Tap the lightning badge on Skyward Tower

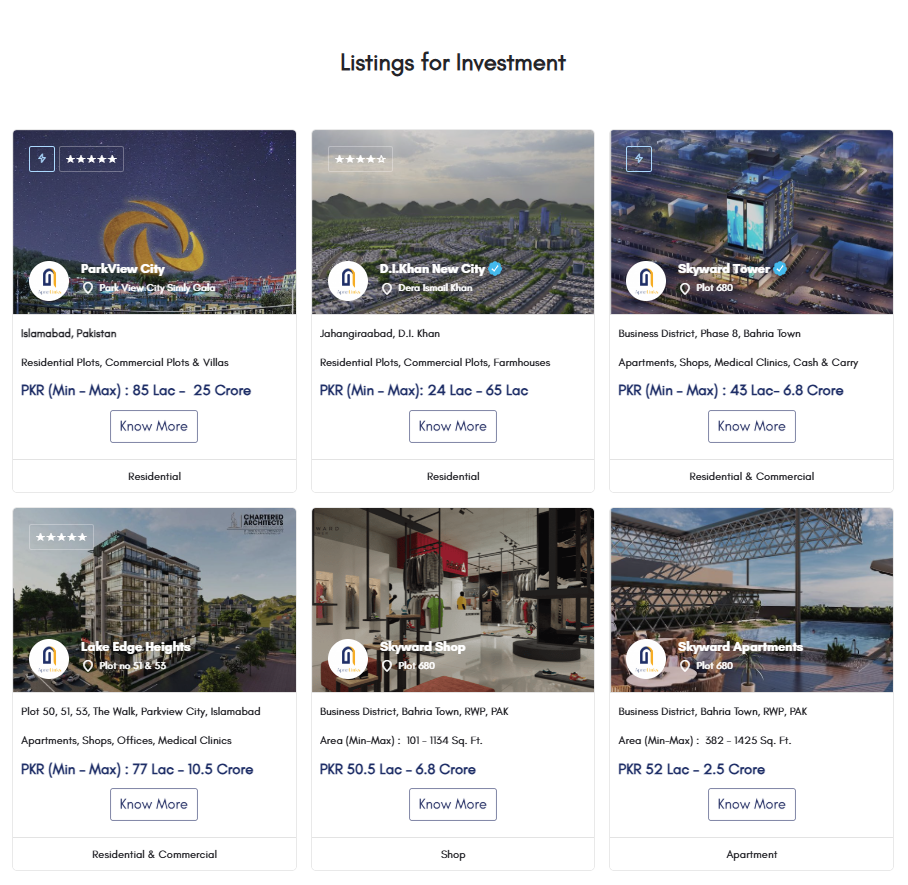tap(639, 159)
